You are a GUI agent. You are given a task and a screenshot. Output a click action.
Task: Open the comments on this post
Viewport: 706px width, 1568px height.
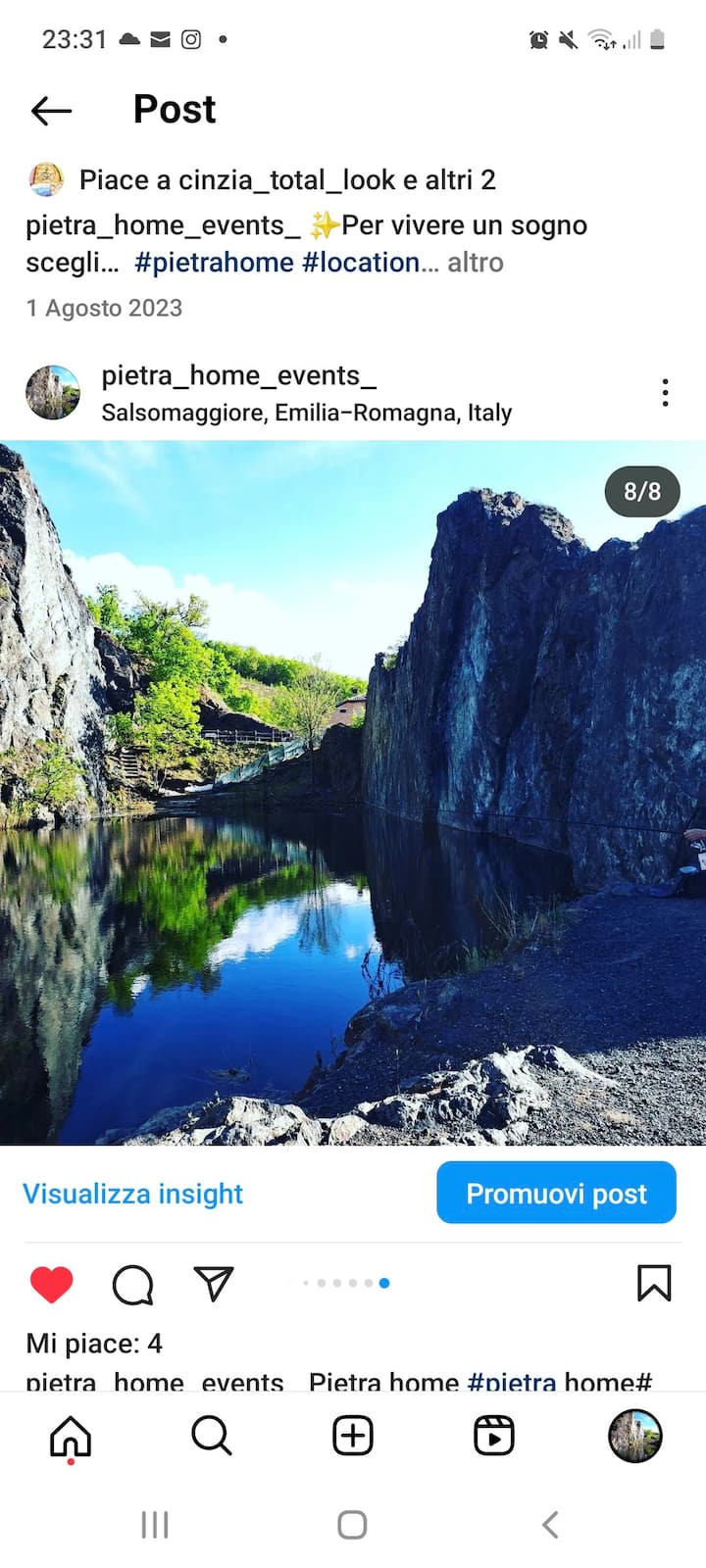(x=132, y=1284)
